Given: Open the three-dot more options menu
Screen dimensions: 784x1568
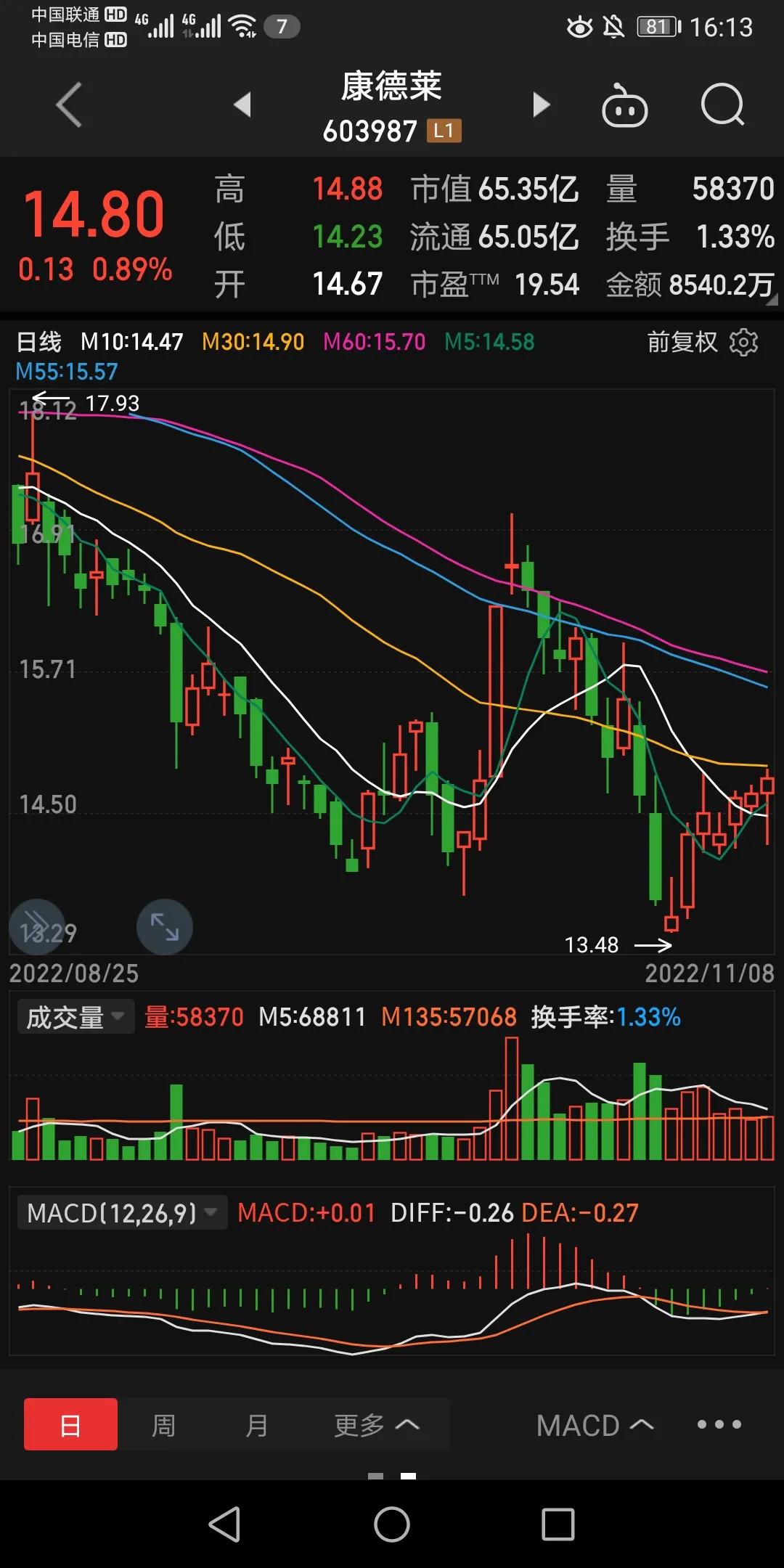Looking at the screenshot, I should pyautogui.click(x=719, y=1424).
